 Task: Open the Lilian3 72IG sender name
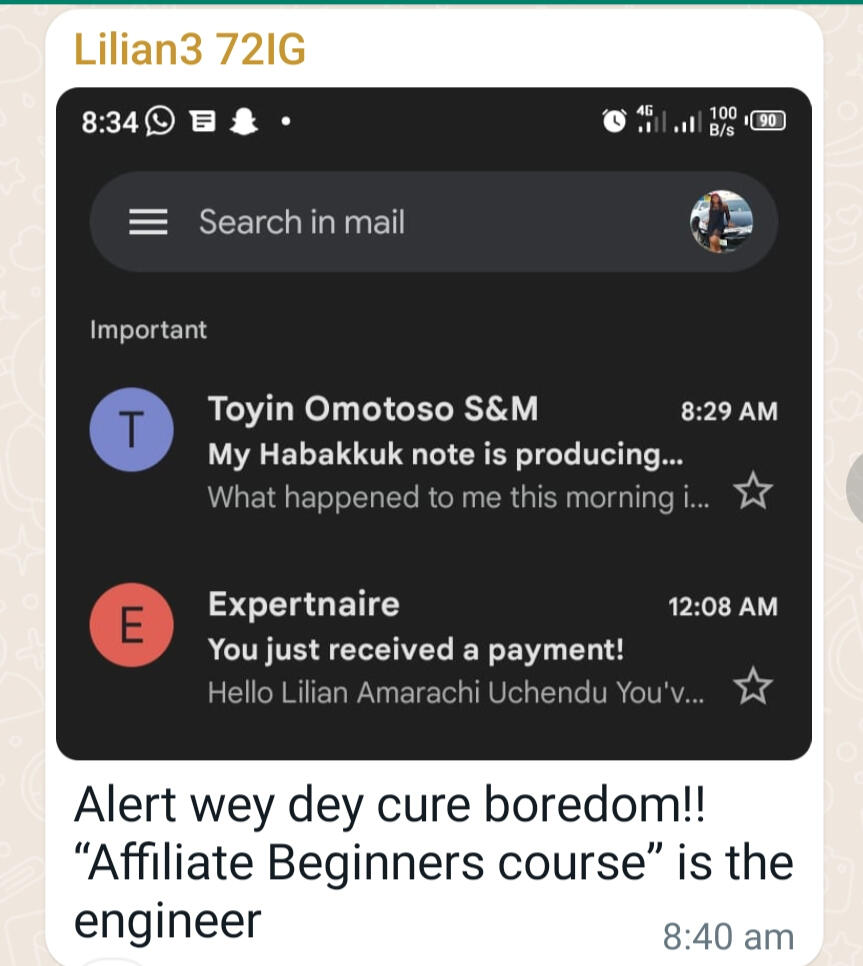pos(190,51)
